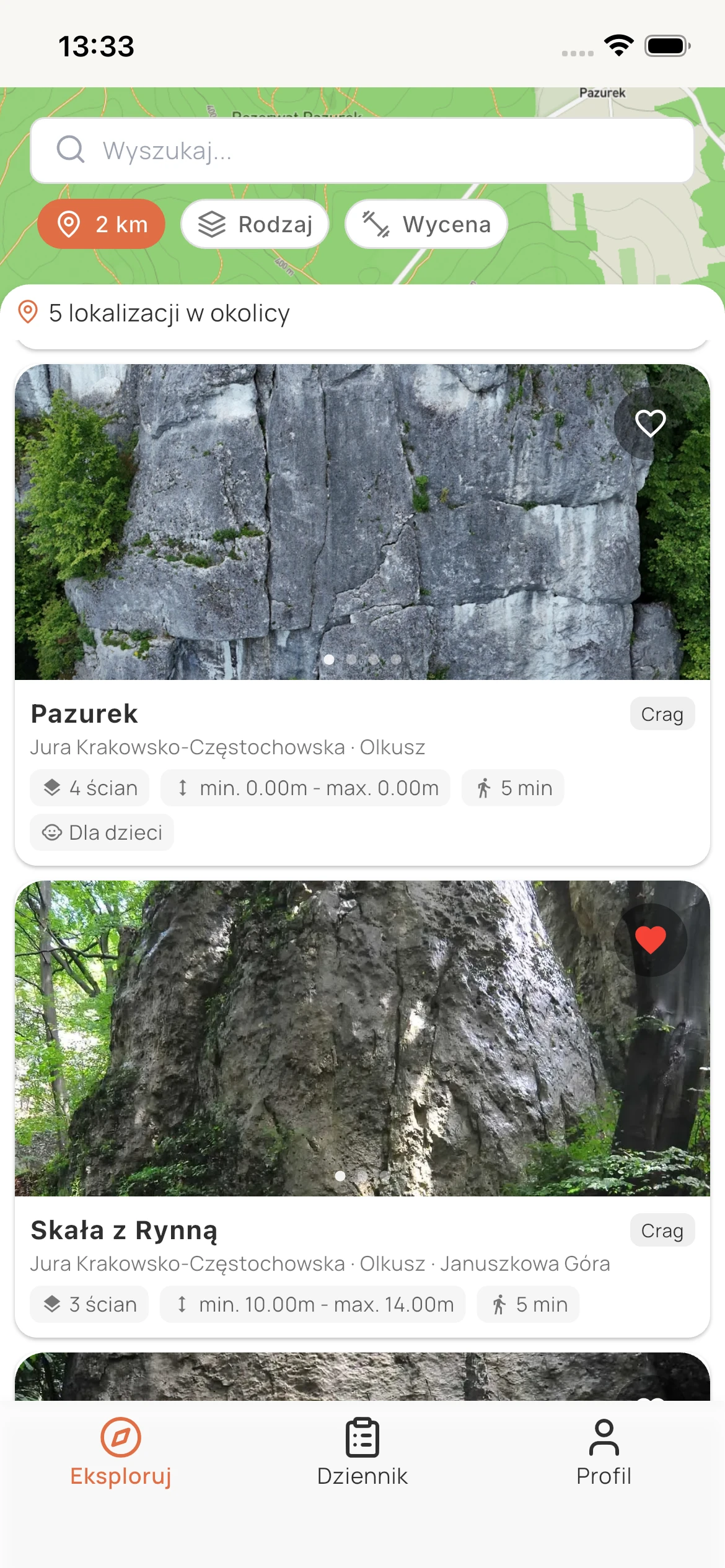Image resolution: width=725 pixels, height=1568 pixels.
Task: Click the search magnifier icon
Action: pyautogui.click(x=70, y=150)
